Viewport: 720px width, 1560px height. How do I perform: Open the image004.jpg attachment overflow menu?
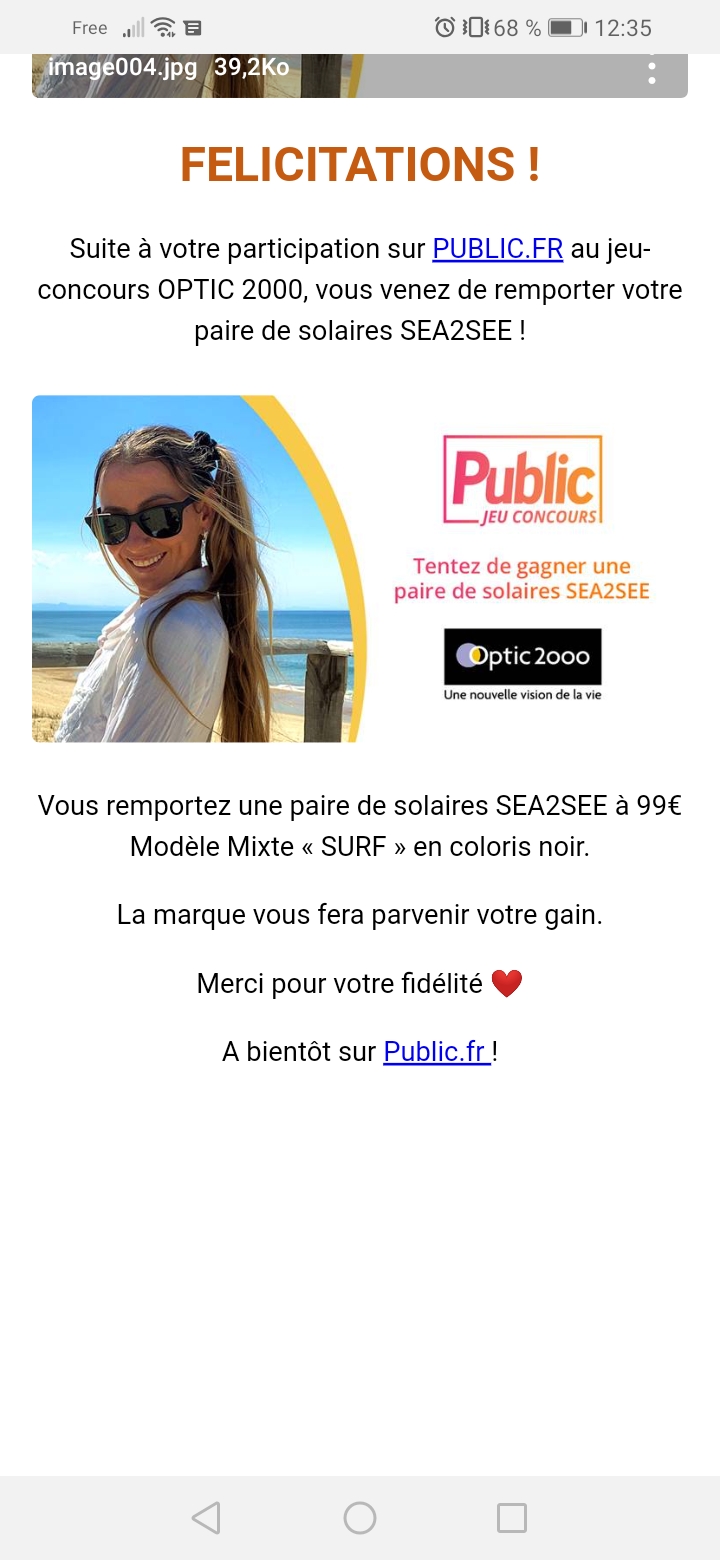pyautogui.click(x=652, y=70)
